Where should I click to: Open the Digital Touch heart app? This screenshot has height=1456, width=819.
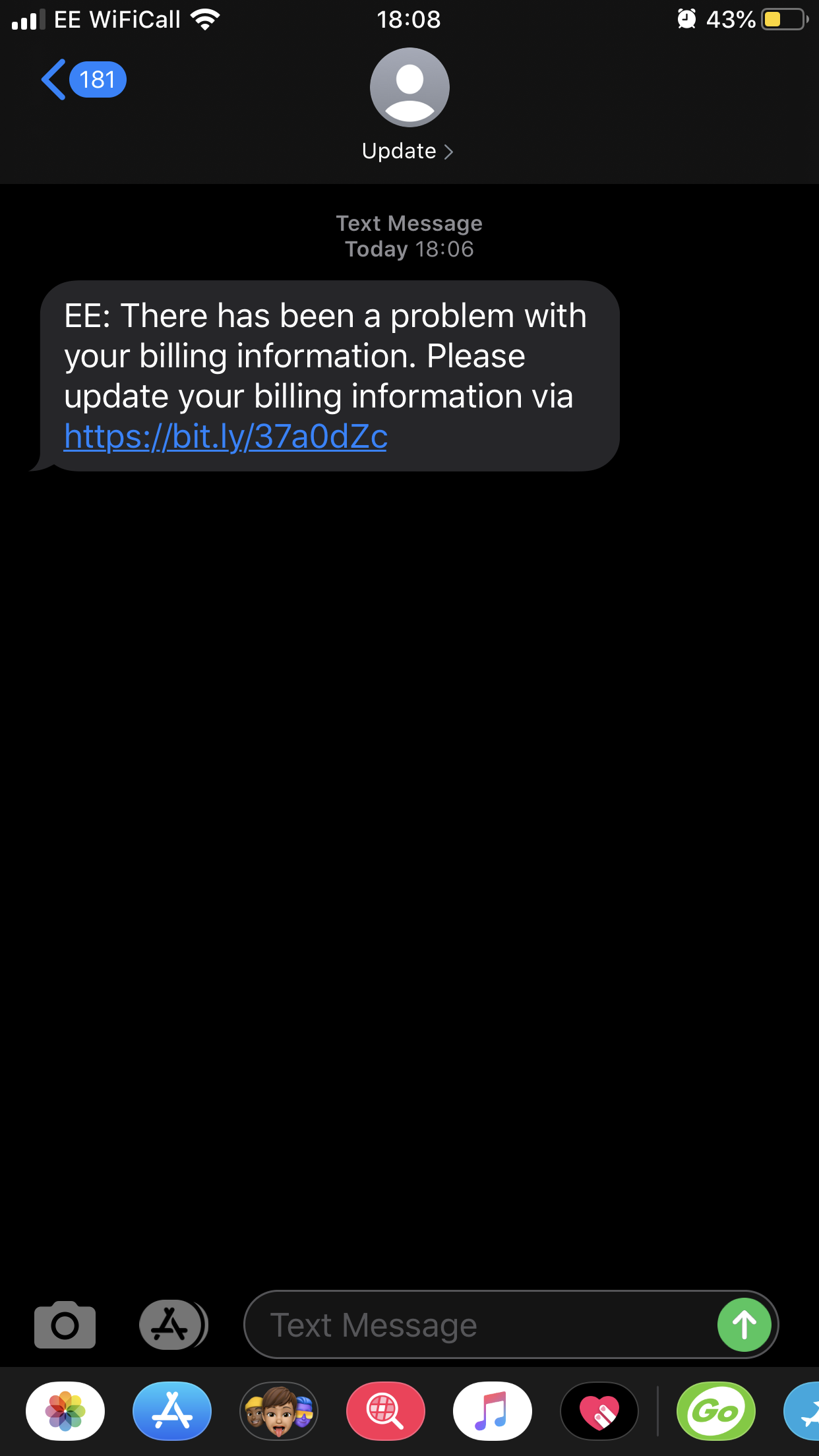point(599,1411)
